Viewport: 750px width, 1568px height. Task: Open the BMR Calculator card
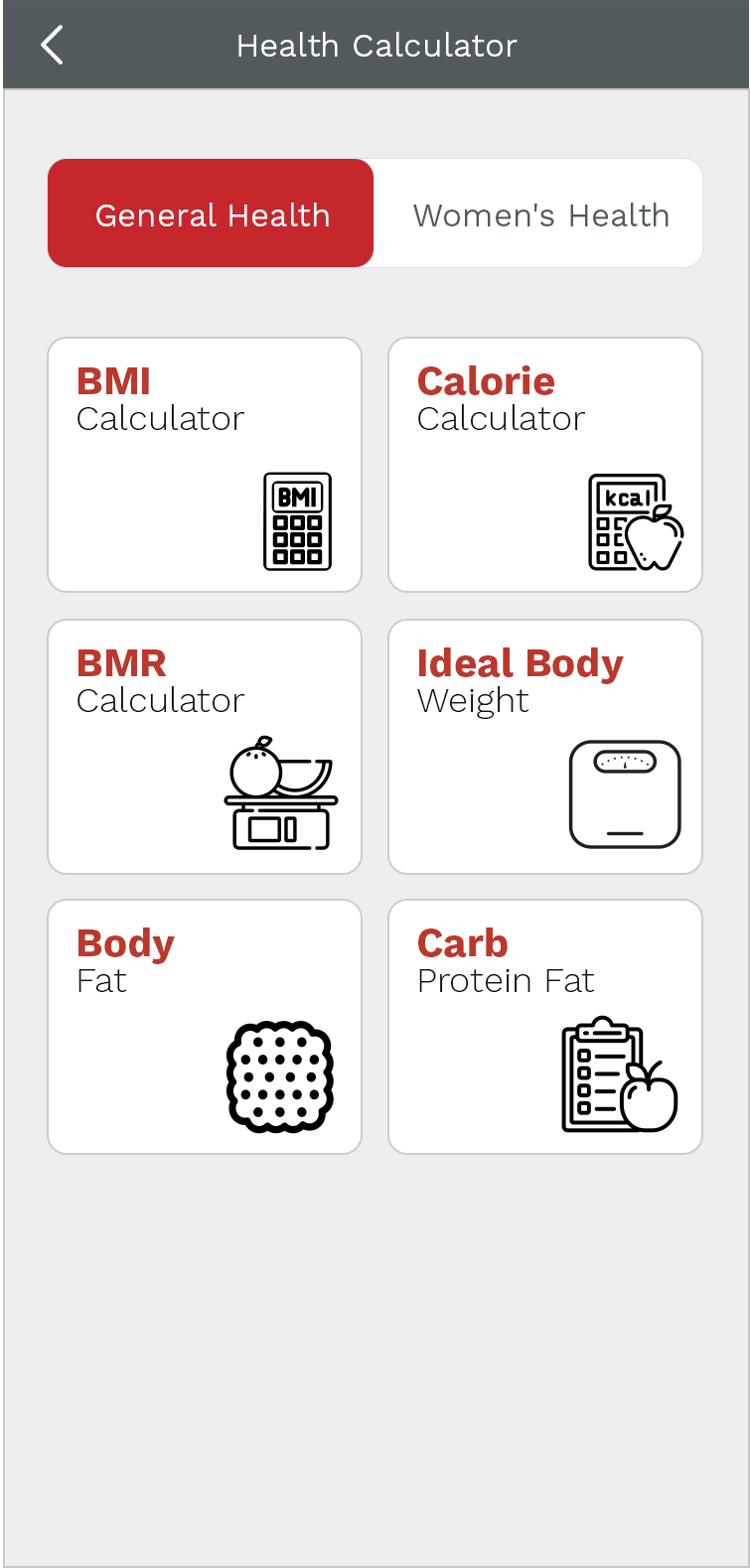pyautogui.click(x=205, y=747)
